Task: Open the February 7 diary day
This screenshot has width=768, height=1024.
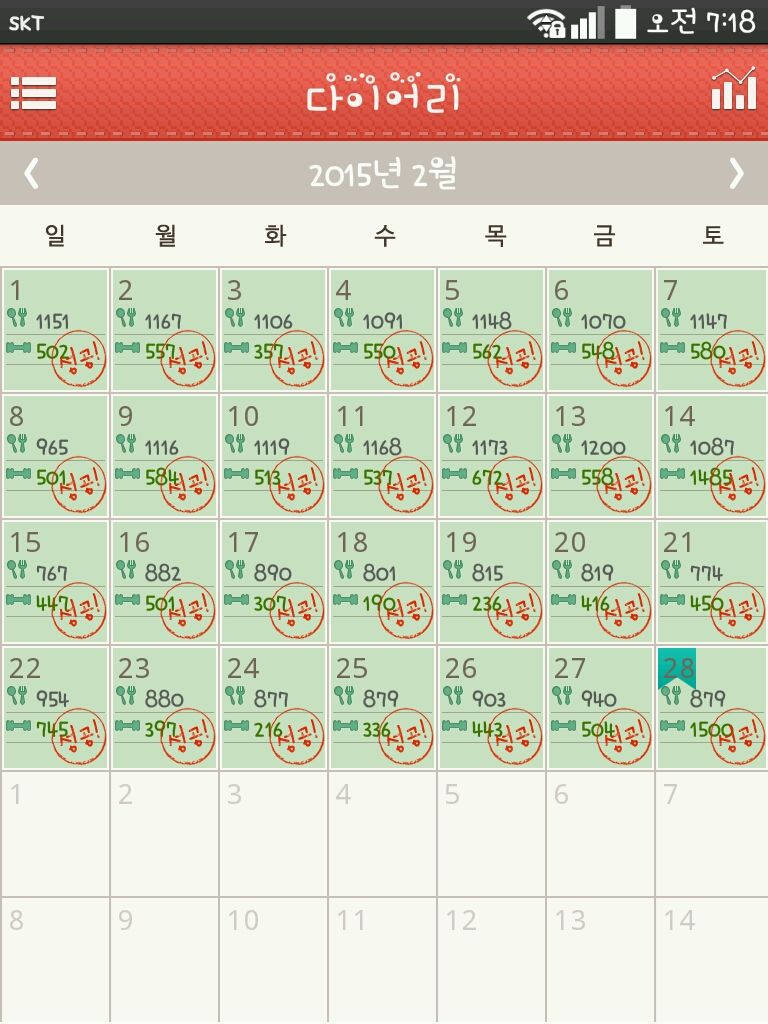Action: pos(711,329)
